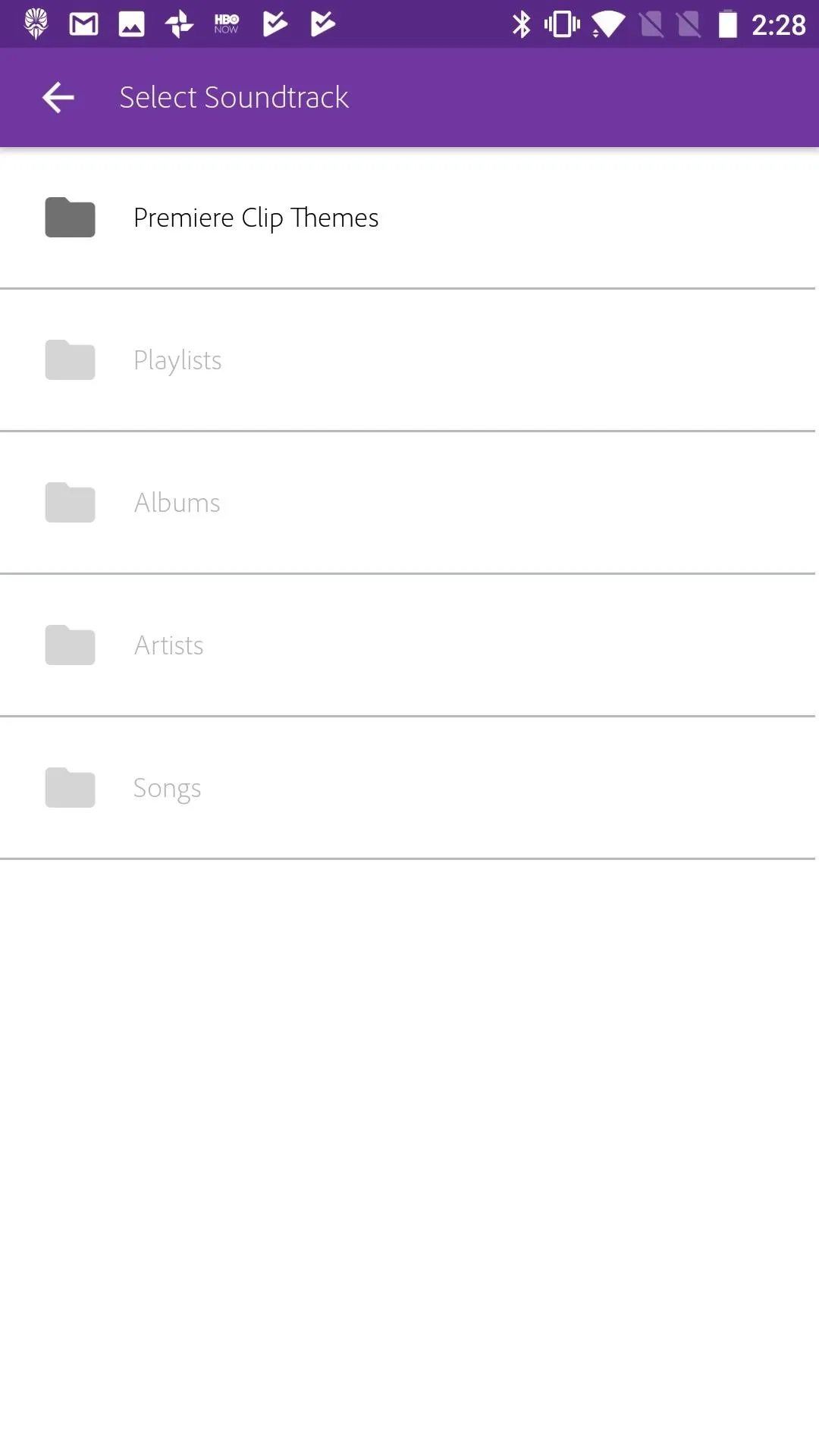Screen dimensions: 819x1456
Task: Select the Albums folder
Action: (409, 503)
